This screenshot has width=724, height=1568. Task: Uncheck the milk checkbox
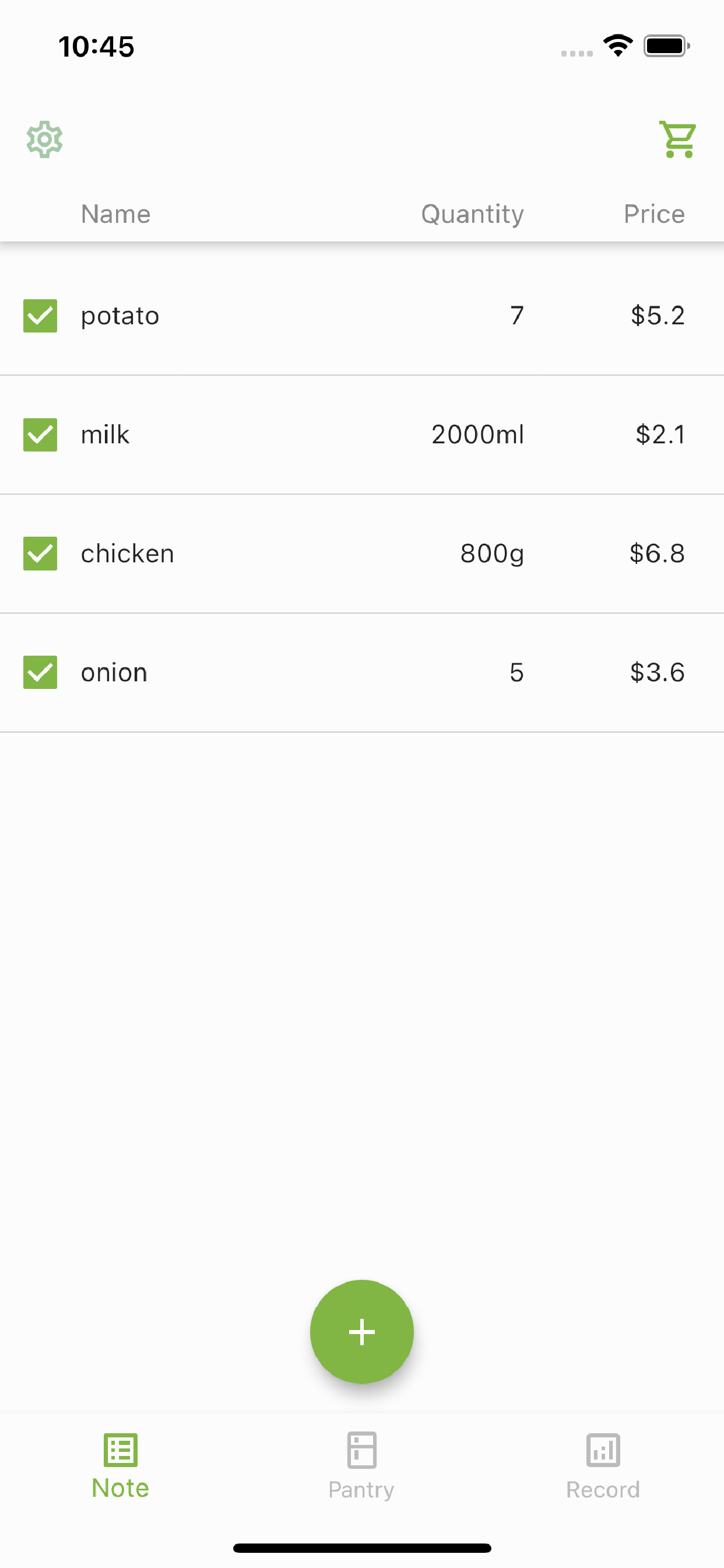click(40, 435)
